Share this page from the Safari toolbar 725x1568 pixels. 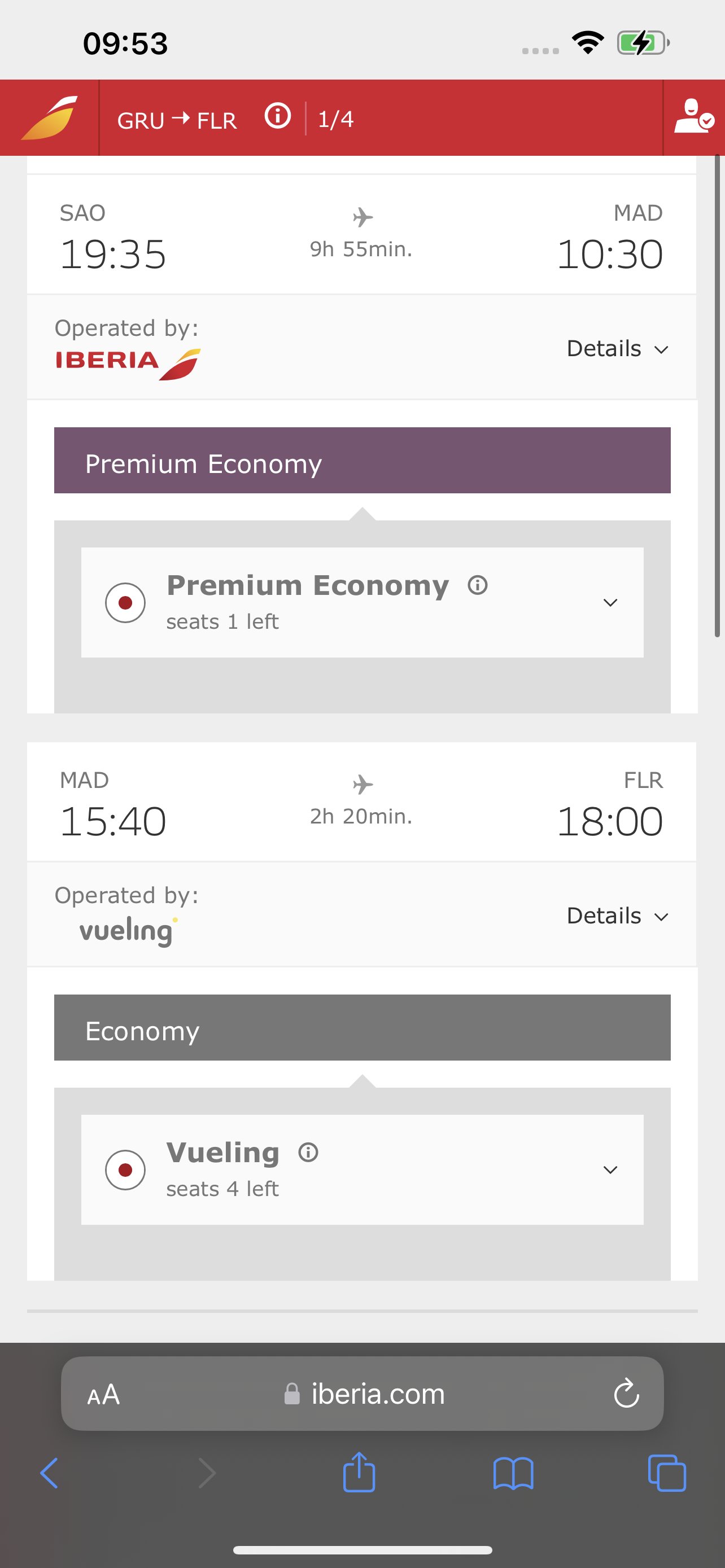(x=359, y=1472)
